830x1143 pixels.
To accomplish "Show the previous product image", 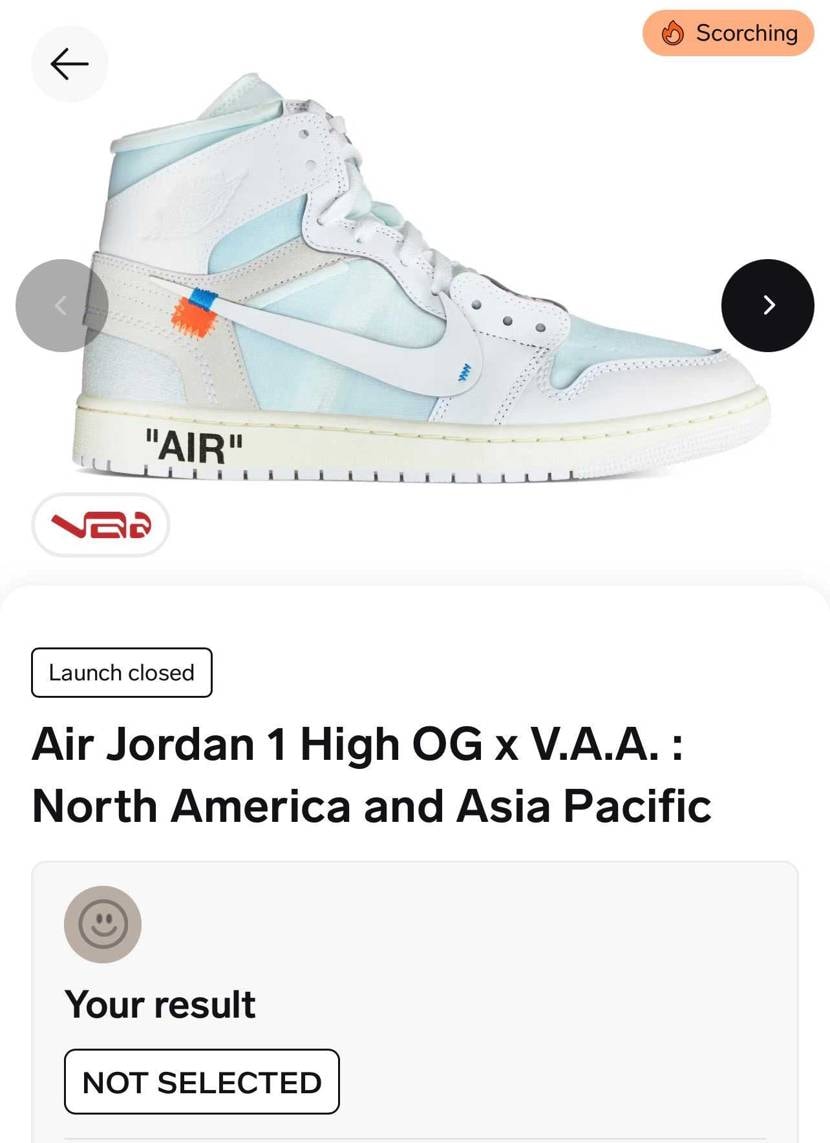I will [62, 305].
